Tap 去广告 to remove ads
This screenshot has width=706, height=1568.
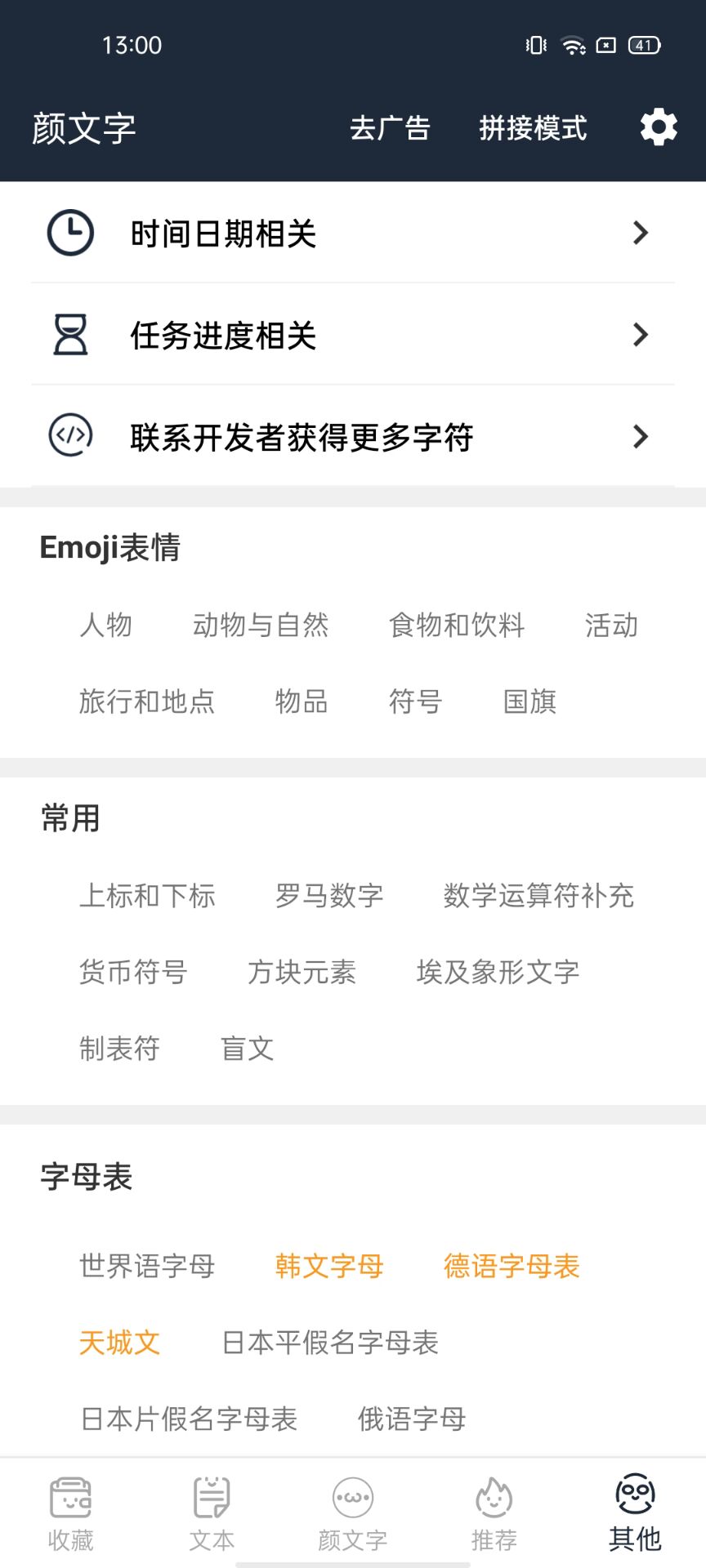(x=390, y=128)
